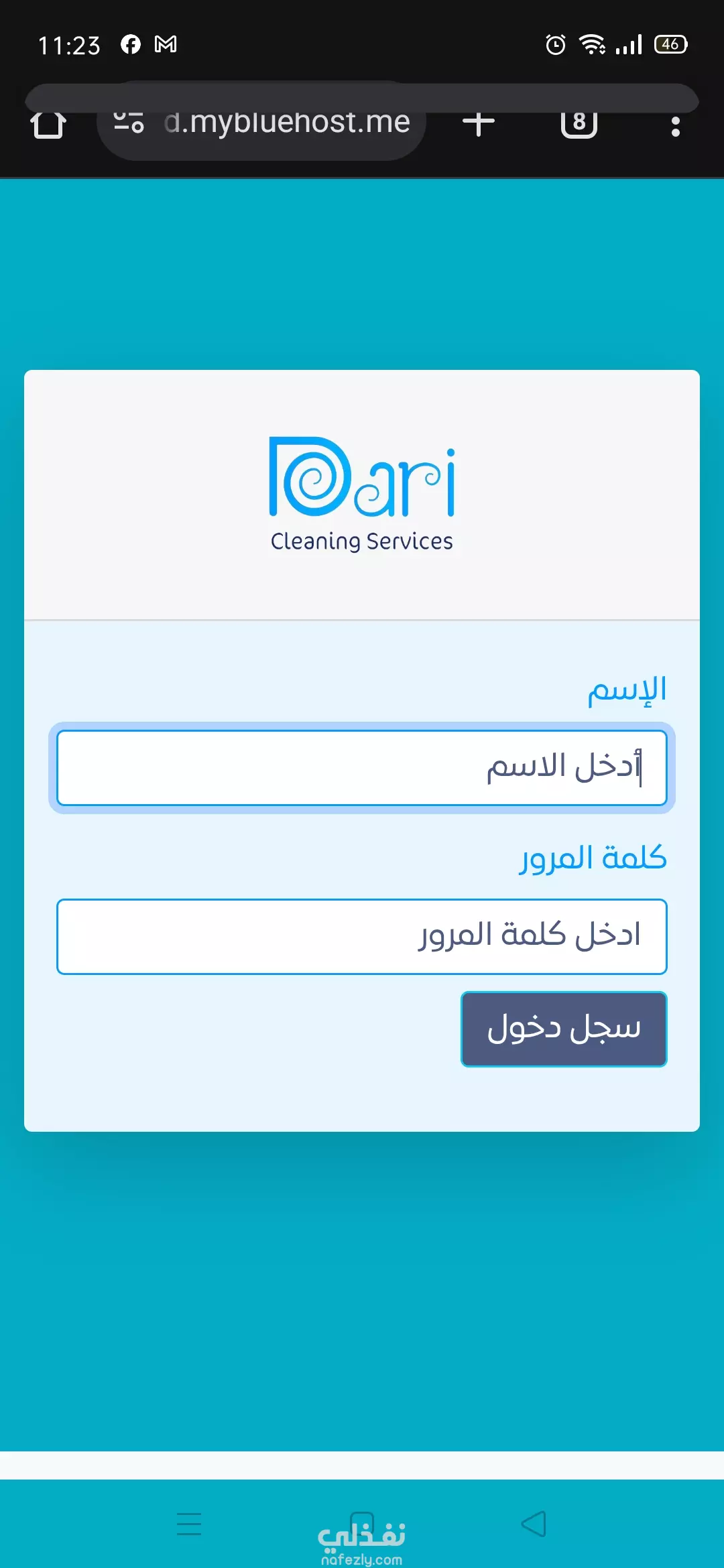Tap the system back button

(x=534, y=1524)
